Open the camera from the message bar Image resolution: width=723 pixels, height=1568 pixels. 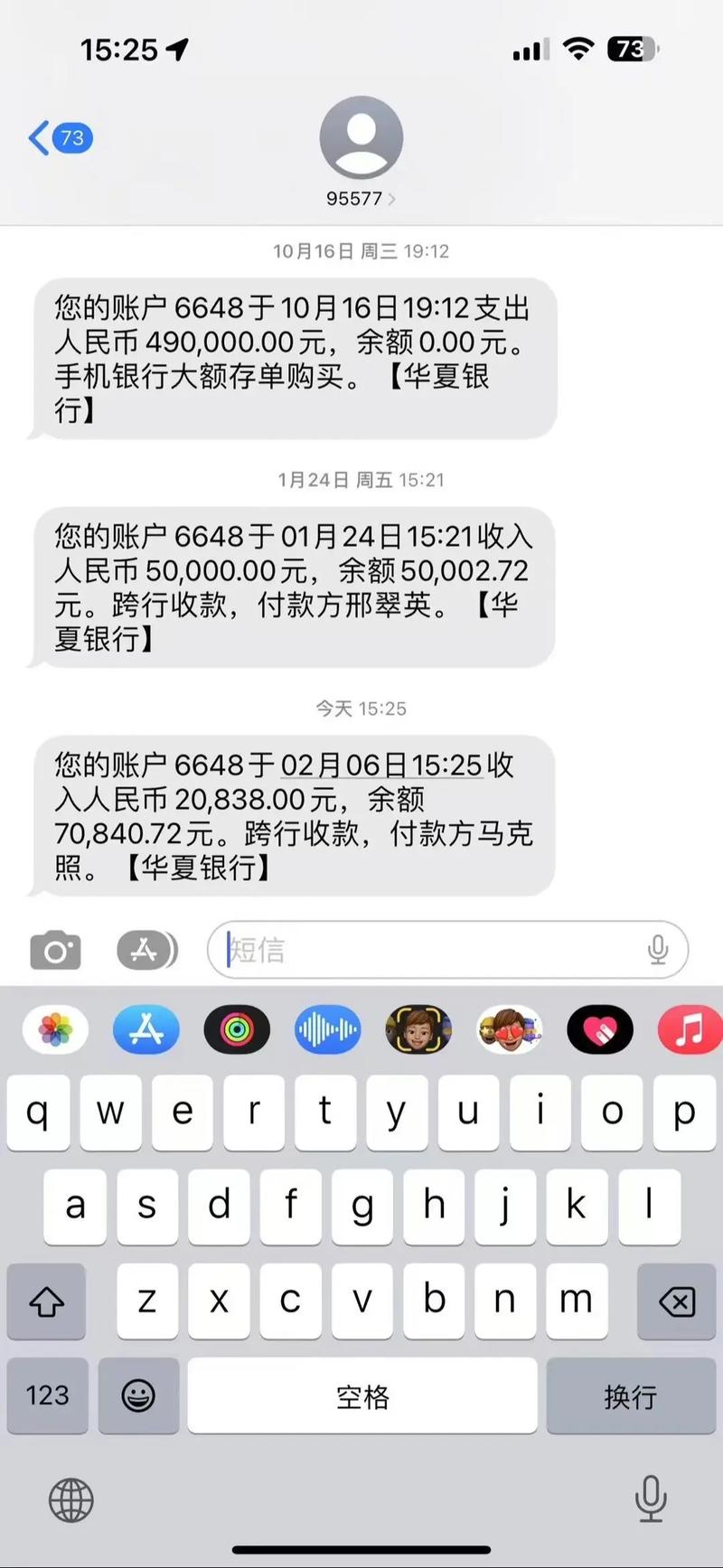56,949
